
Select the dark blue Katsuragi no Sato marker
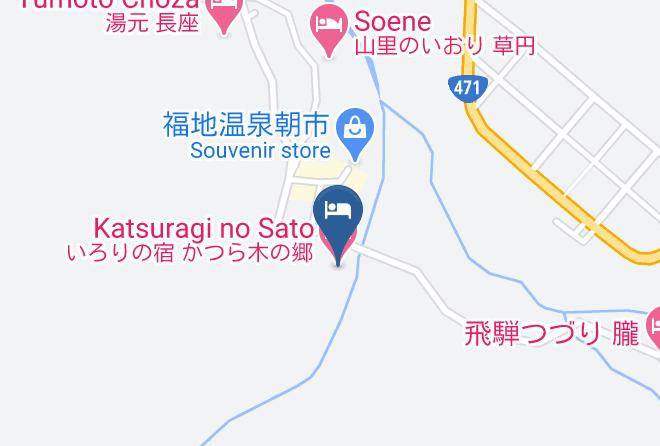(x=338, y=224)
